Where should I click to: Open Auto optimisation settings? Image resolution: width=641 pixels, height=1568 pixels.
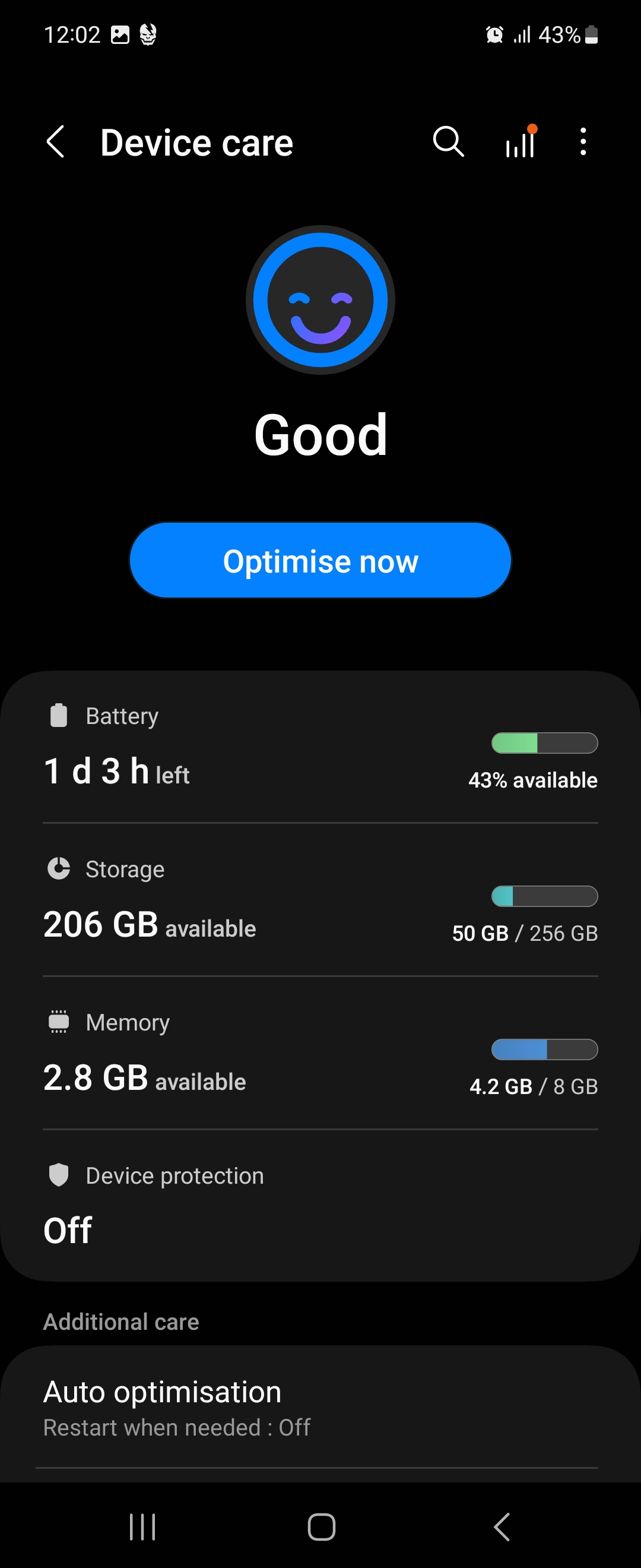[x=320, y=1408]
